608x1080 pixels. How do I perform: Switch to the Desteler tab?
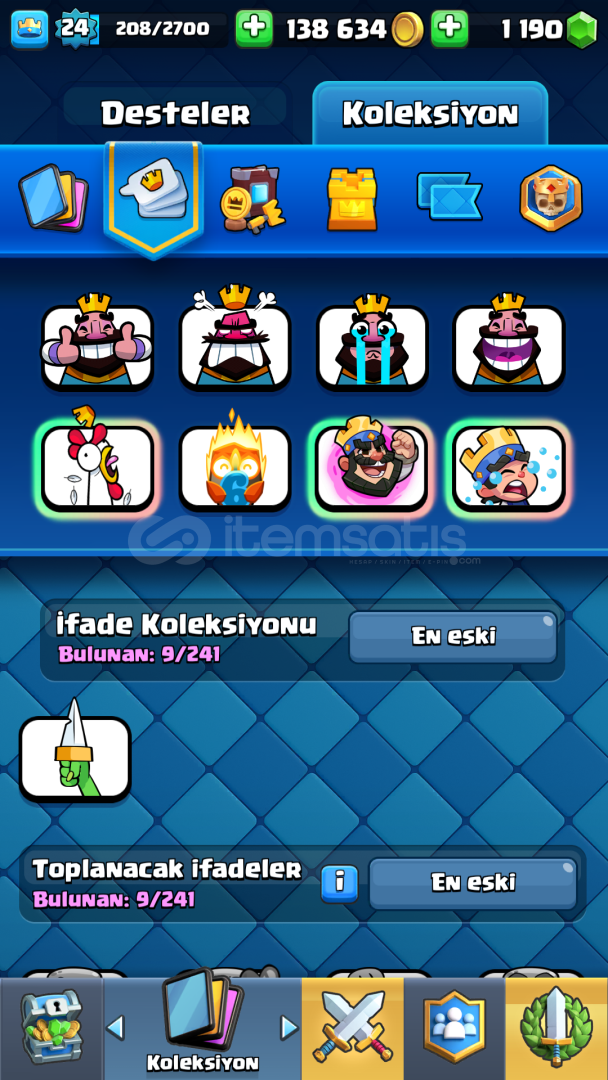175,112
